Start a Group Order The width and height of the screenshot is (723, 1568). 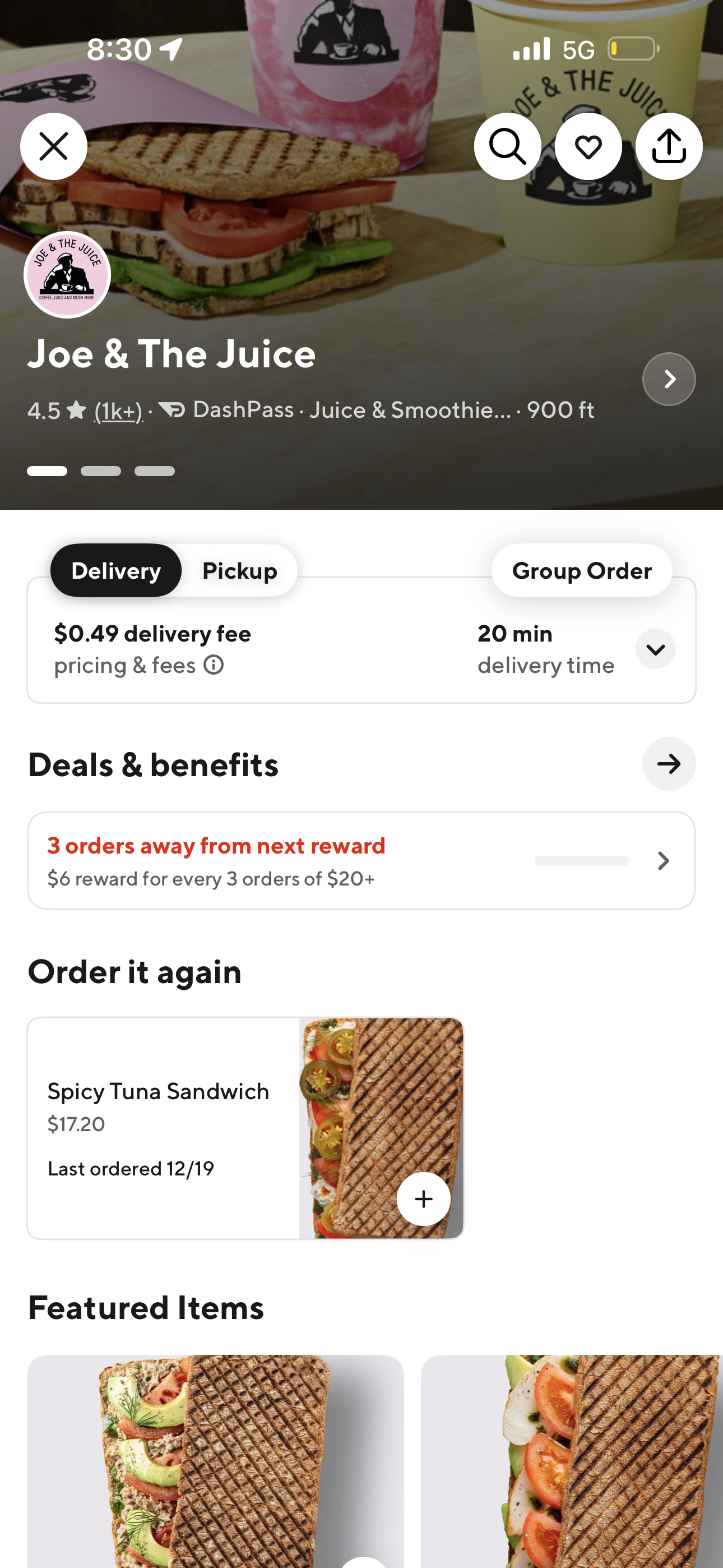click(581, 571)
